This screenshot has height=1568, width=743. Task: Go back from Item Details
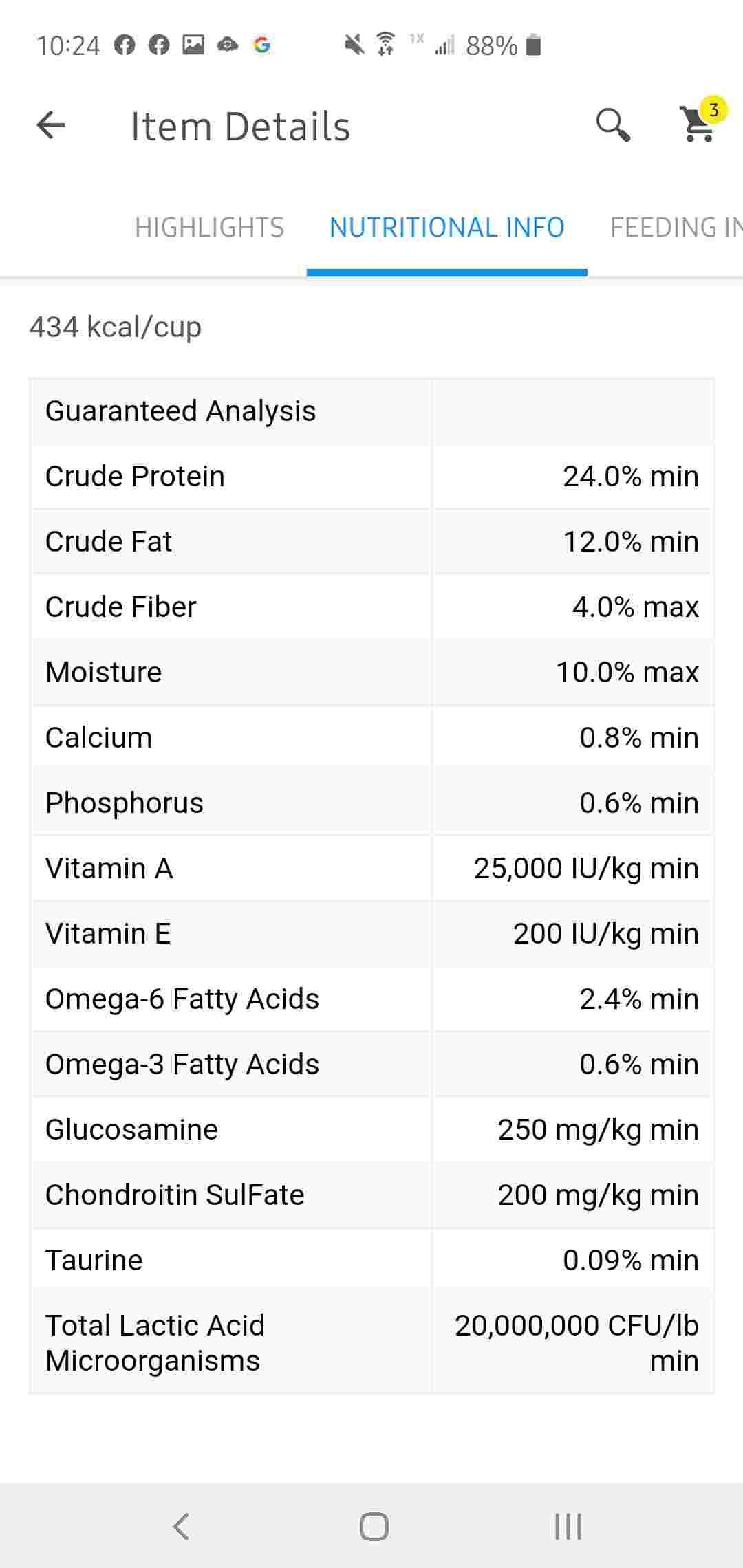click(51, 126)
